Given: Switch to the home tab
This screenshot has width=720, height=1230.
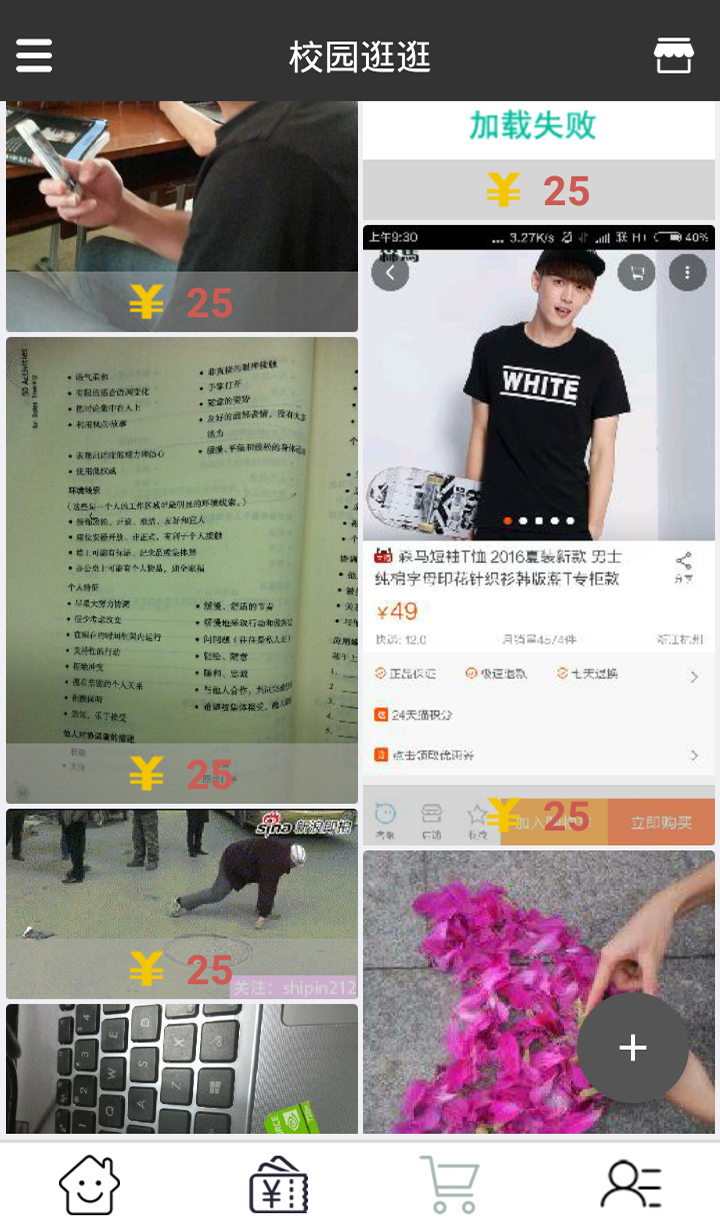Looking at the screenshot, I should click(x=90, y=1185).
